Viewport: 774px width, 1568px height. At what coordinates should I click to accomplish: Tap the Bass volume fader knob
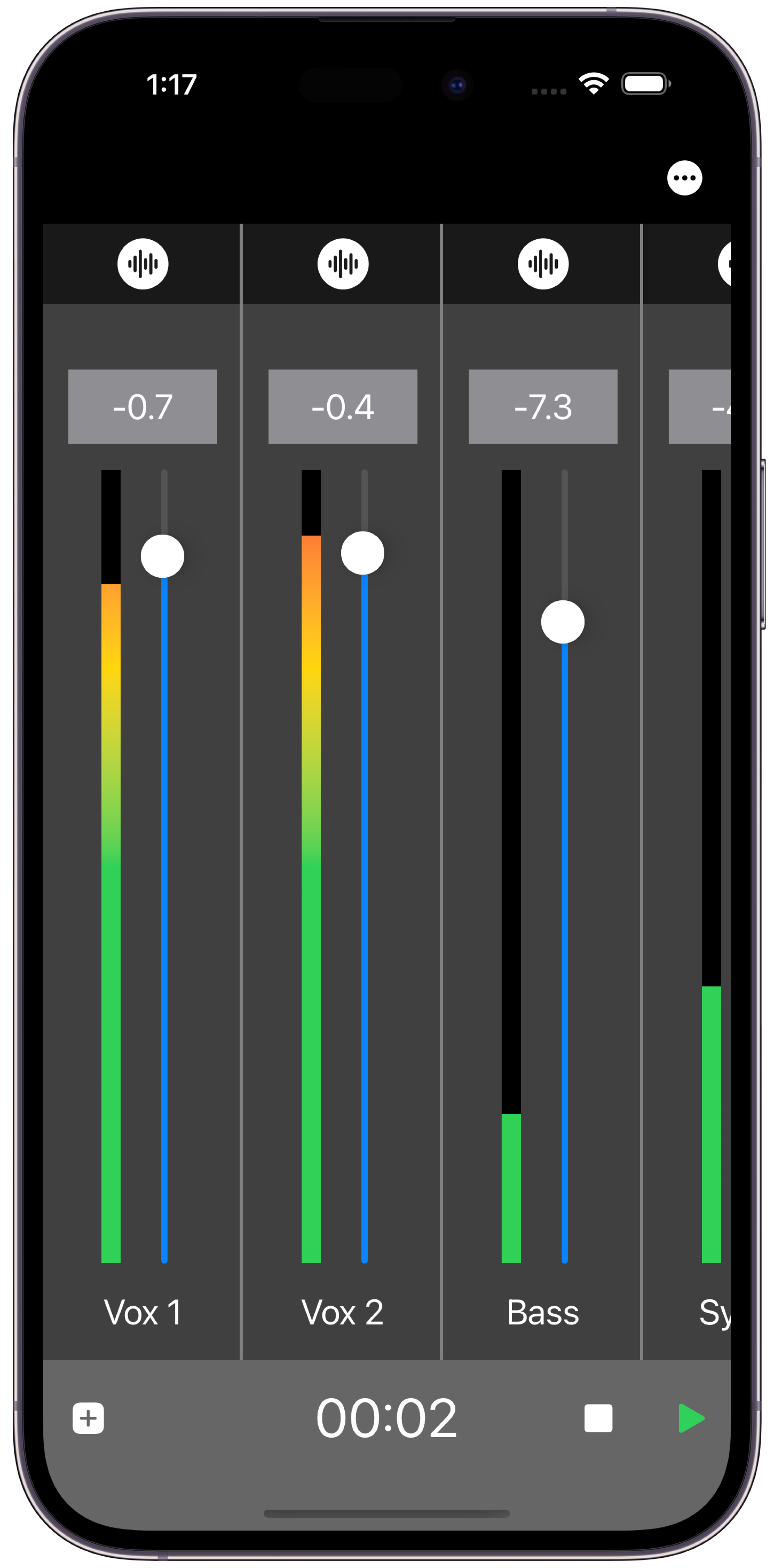click(563, 622)
